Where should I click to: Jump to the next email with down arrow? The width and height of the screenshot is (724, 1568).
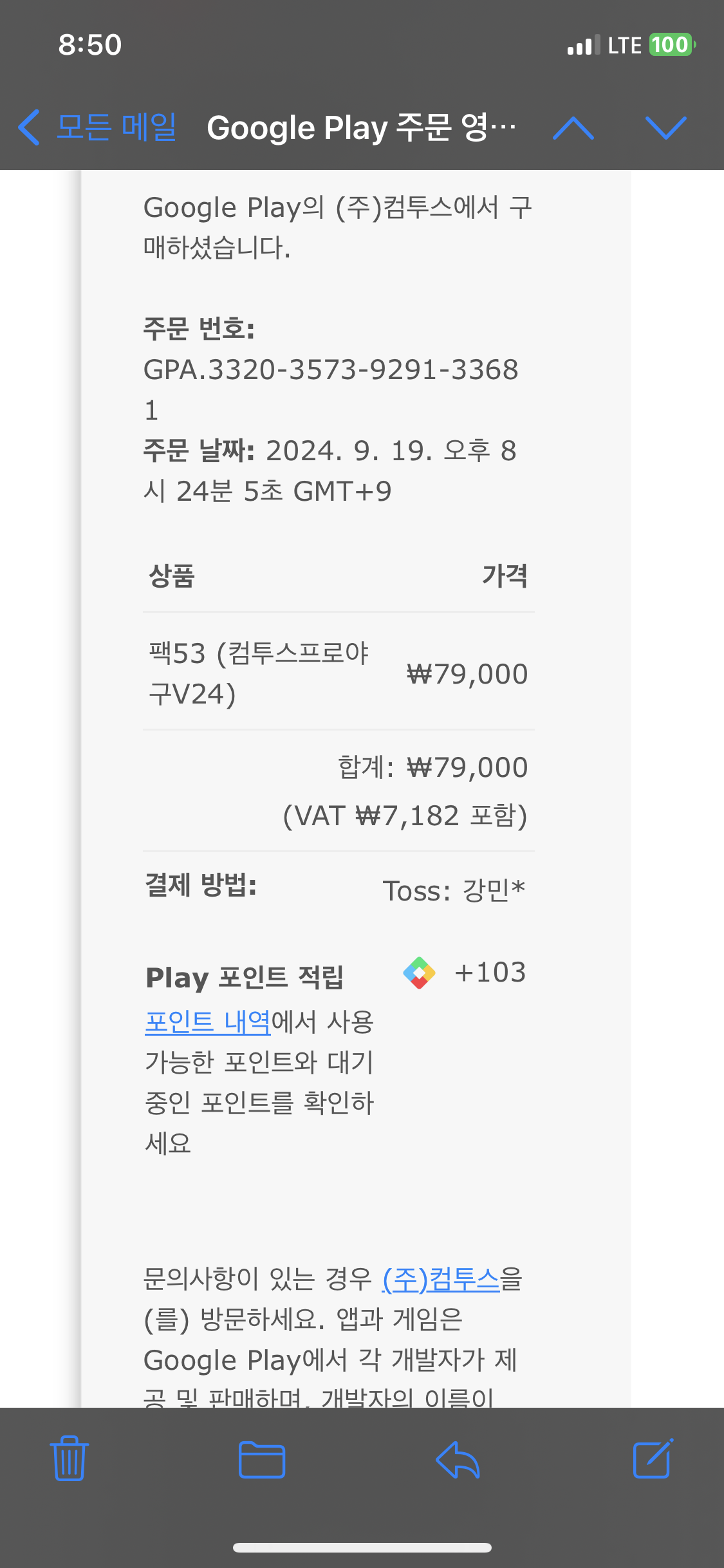pos(666,128)
